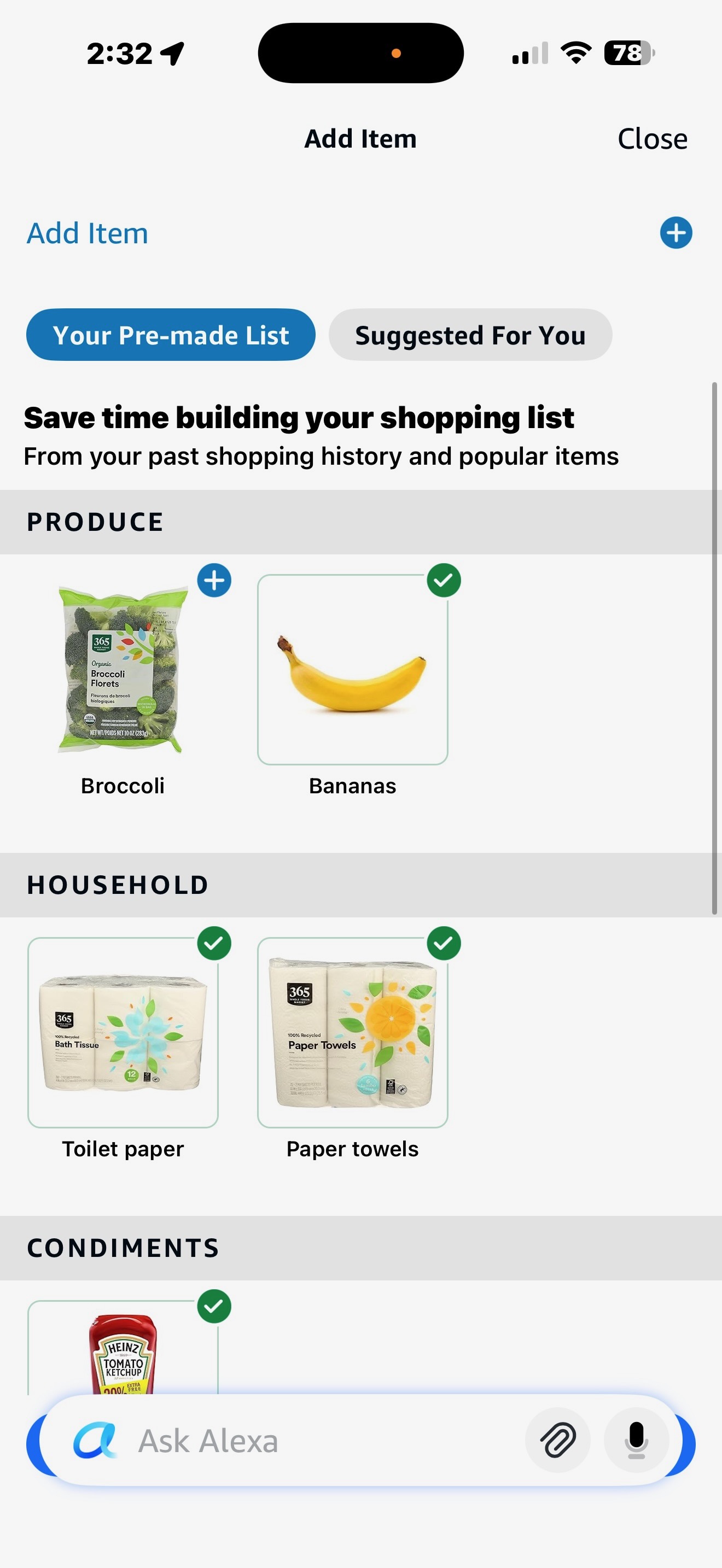Add Broccoli with its plus badge

coord(214,581)
